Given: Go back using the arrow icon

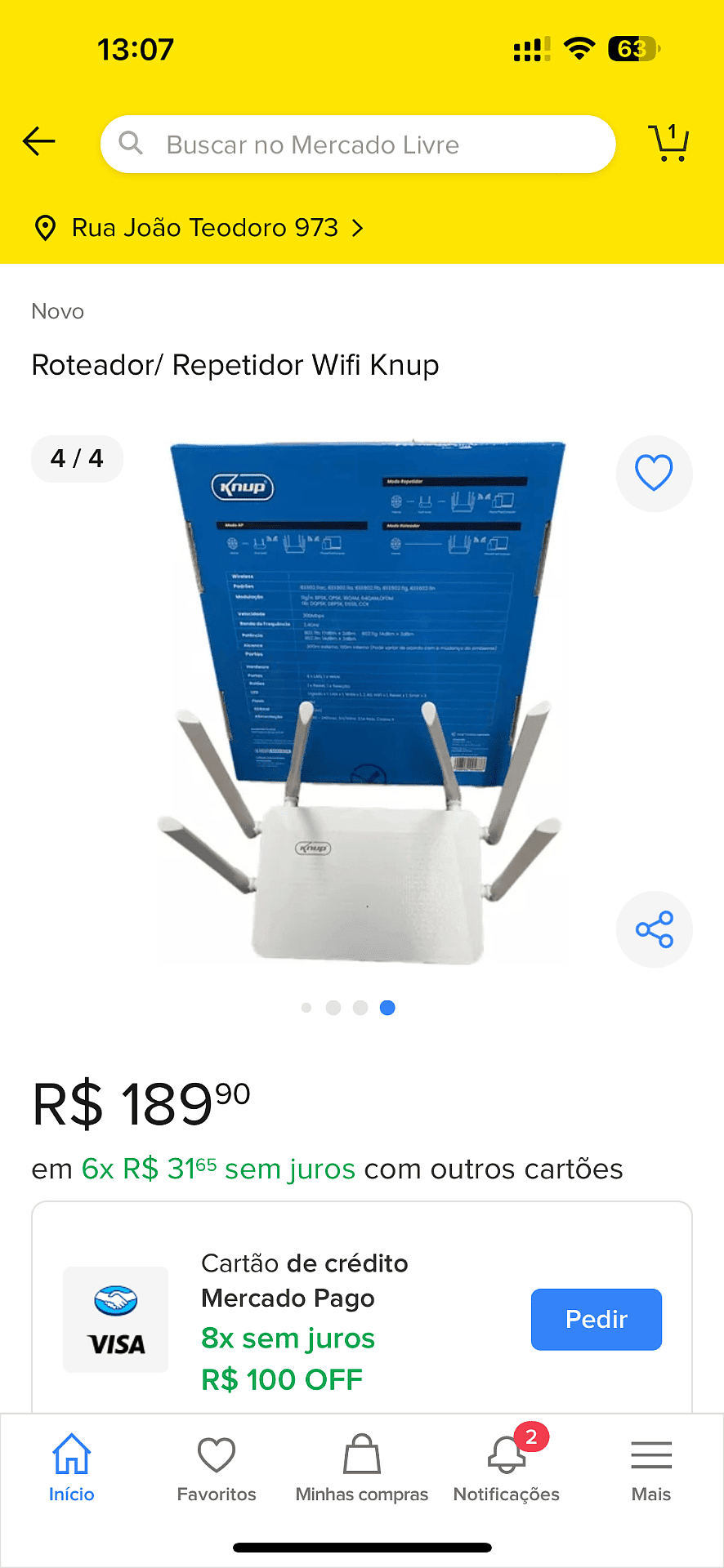Looking at the screenshot, I should 38,141.
